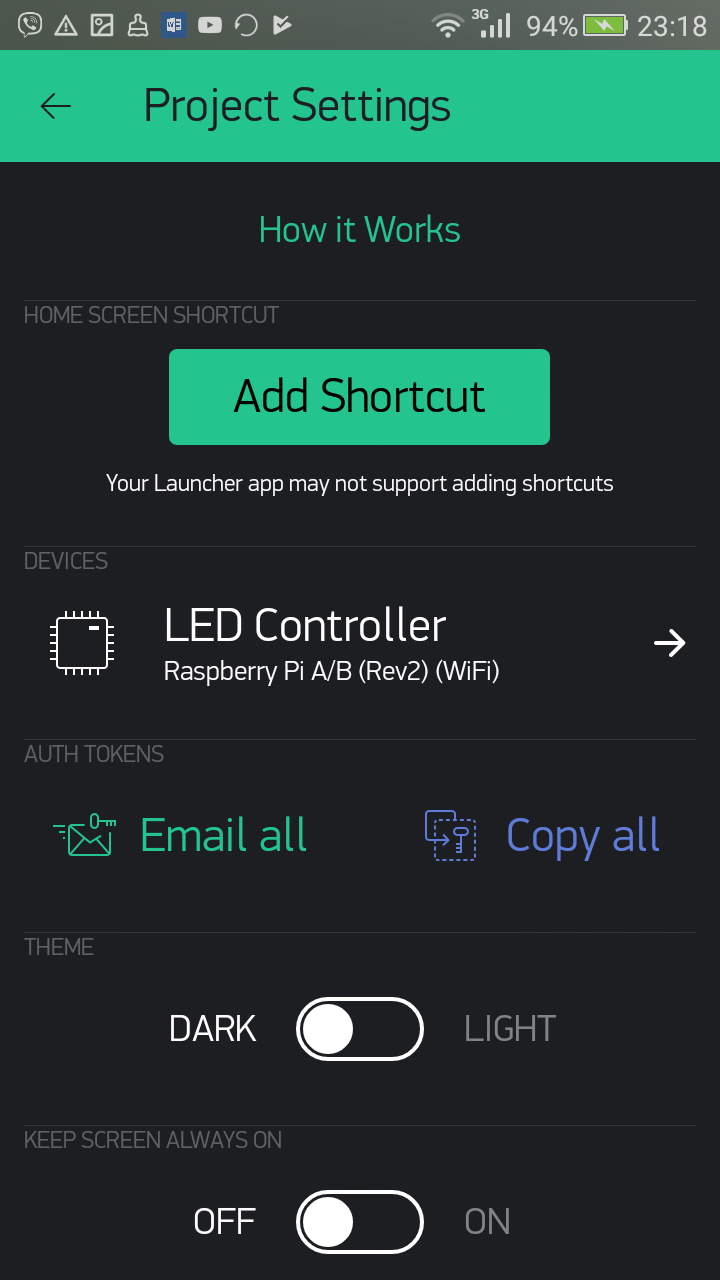This screenshot has height=1280, width=720.
Task: Open the How it Works link
Action: click(360, 230)
